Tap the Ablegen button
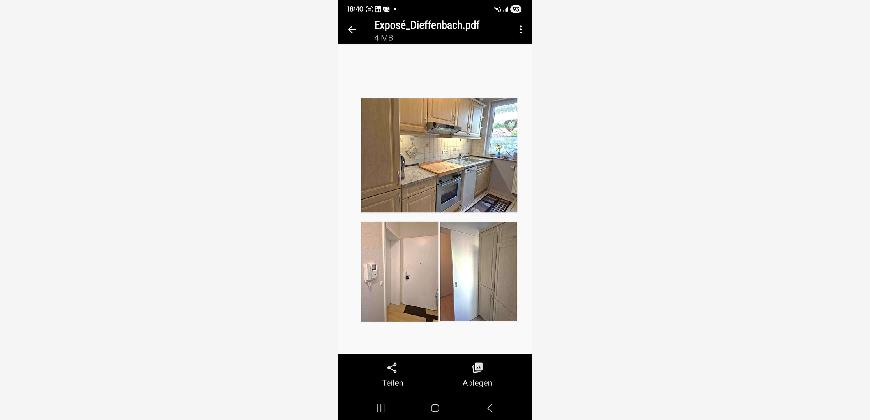Image resolution: width=870 pixels, height=420 pixels. pyautogui.click(x=477, y=374)
